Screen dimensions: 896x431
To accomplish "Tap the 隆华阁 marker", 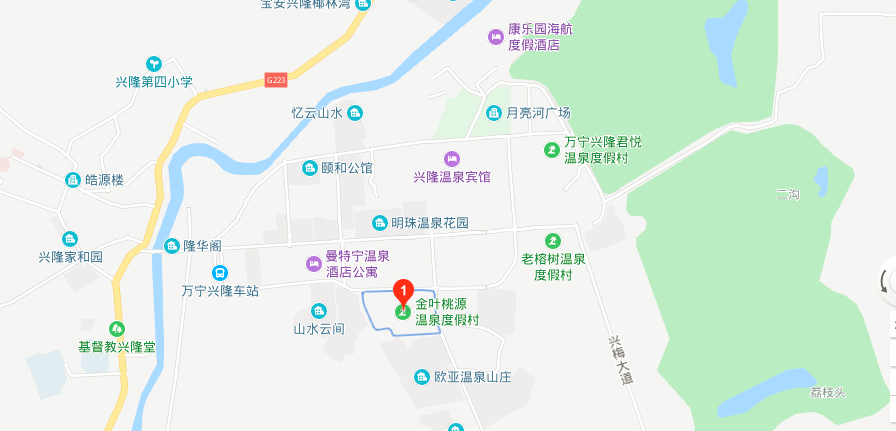I will pyautogui.click(x=170, y=245).
